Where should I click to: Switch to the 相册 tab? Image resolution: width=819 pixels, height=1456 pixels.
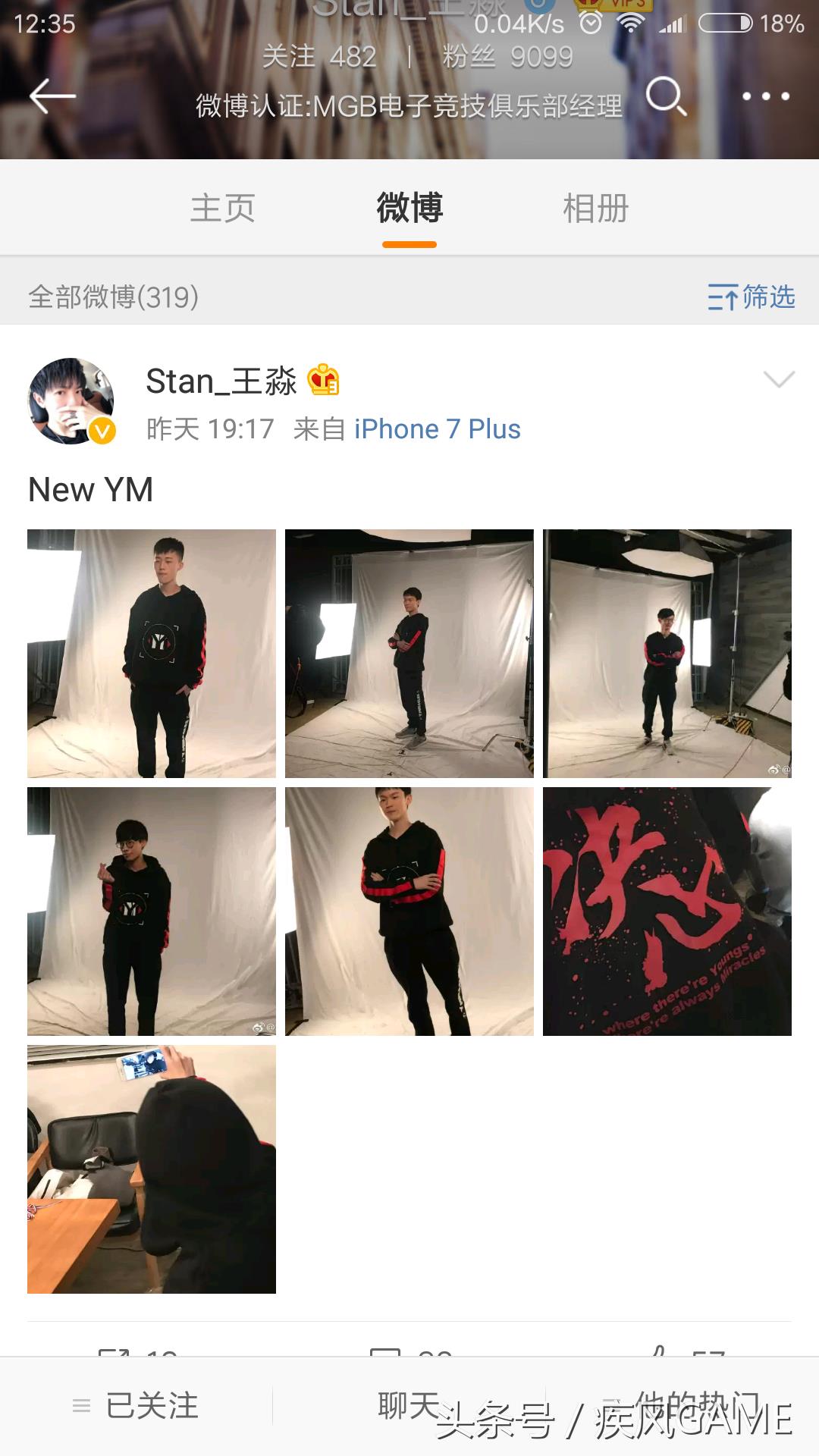coord(595,209)
